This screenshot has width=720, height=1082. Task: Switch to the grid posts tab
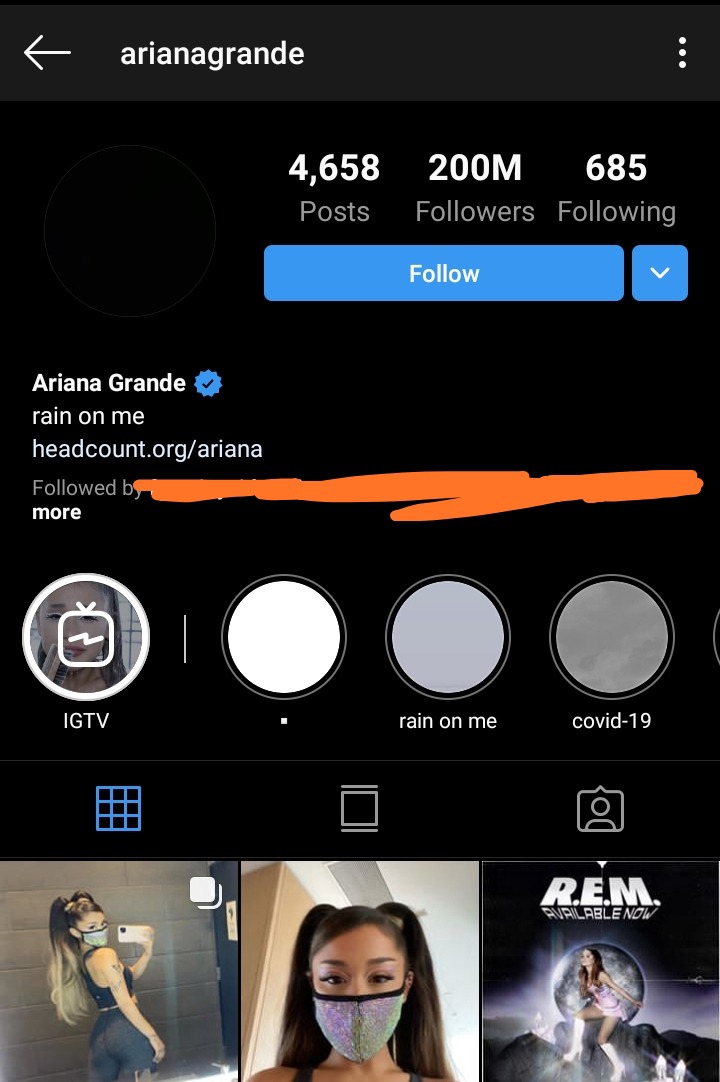(x=118, y=808)
